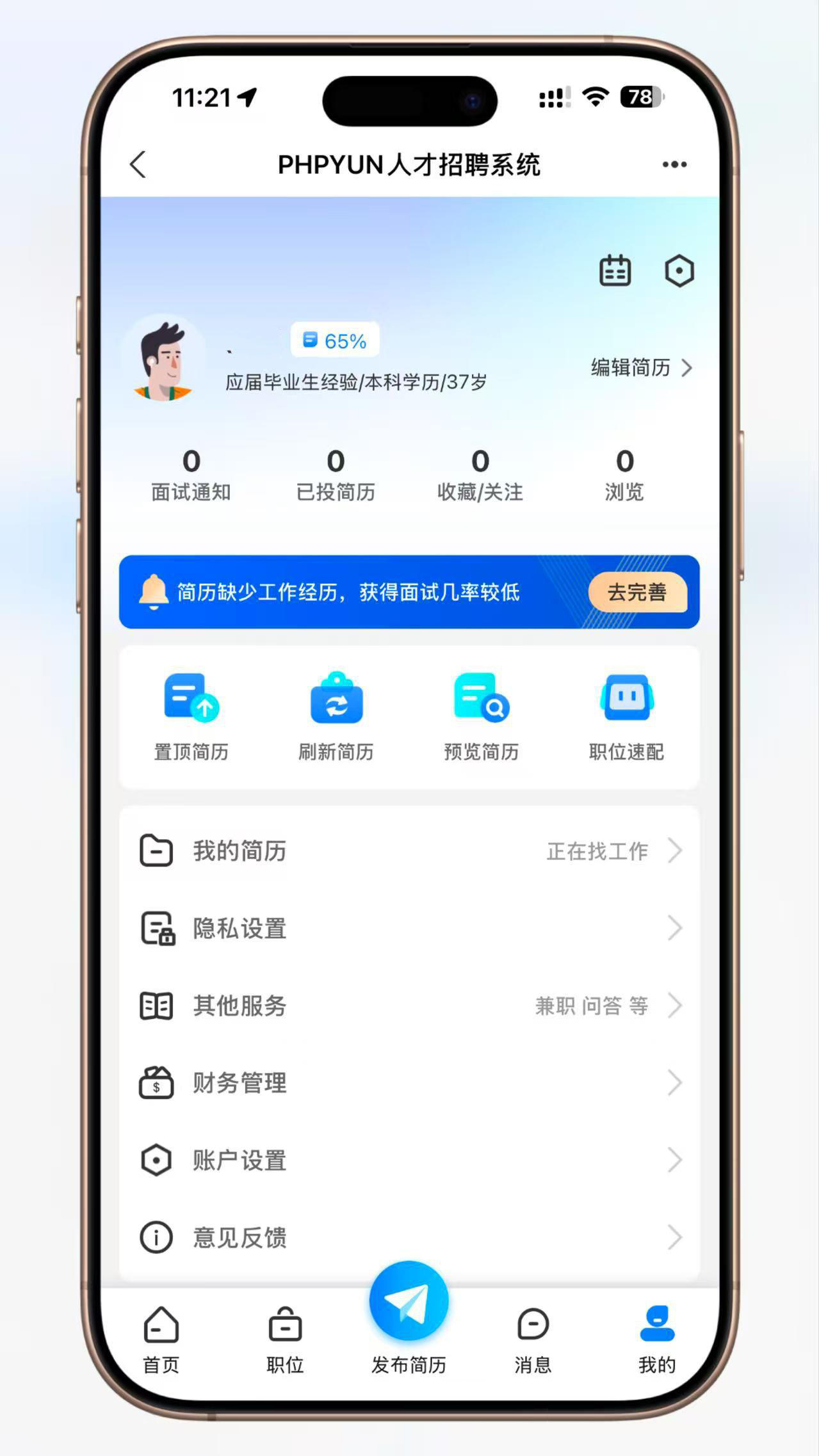Open 隐私设置 privacy settings
Viewport: 819px width, 1456px height.
coord(410,929)
